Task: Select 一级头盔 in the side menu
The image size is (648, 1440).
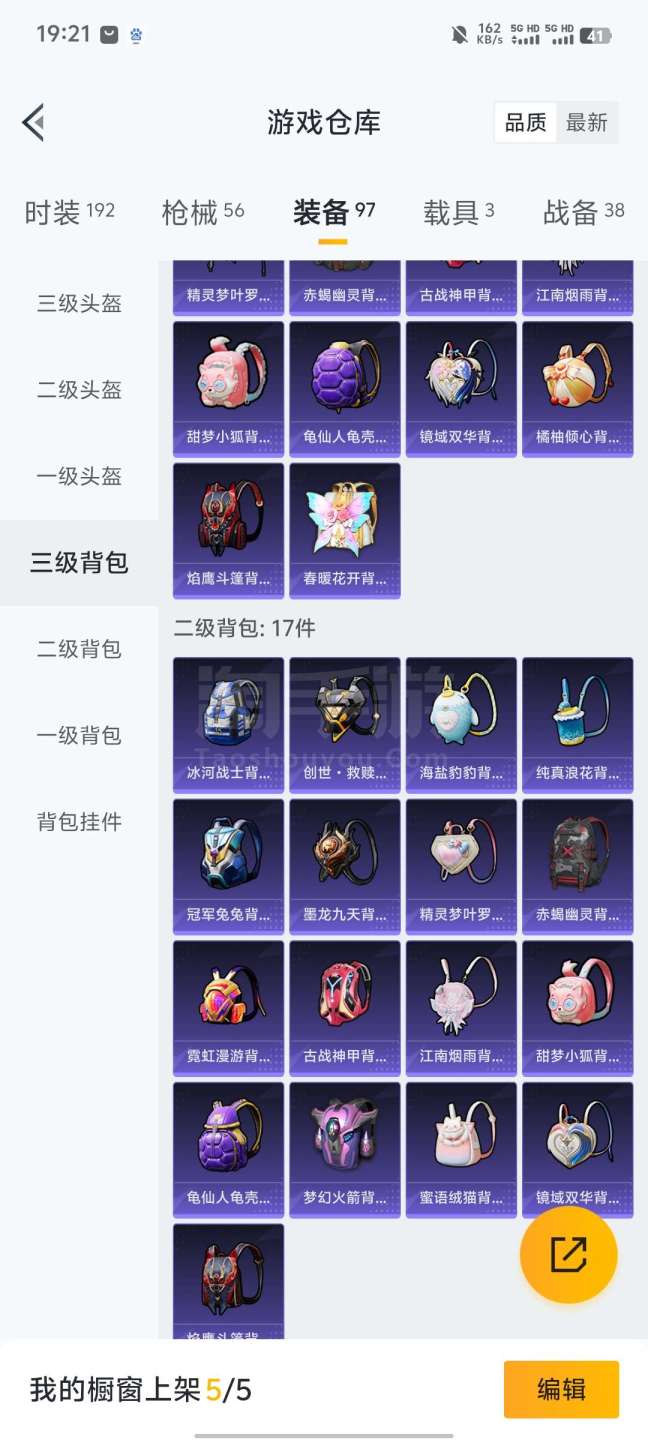Action: coord(79,477)
